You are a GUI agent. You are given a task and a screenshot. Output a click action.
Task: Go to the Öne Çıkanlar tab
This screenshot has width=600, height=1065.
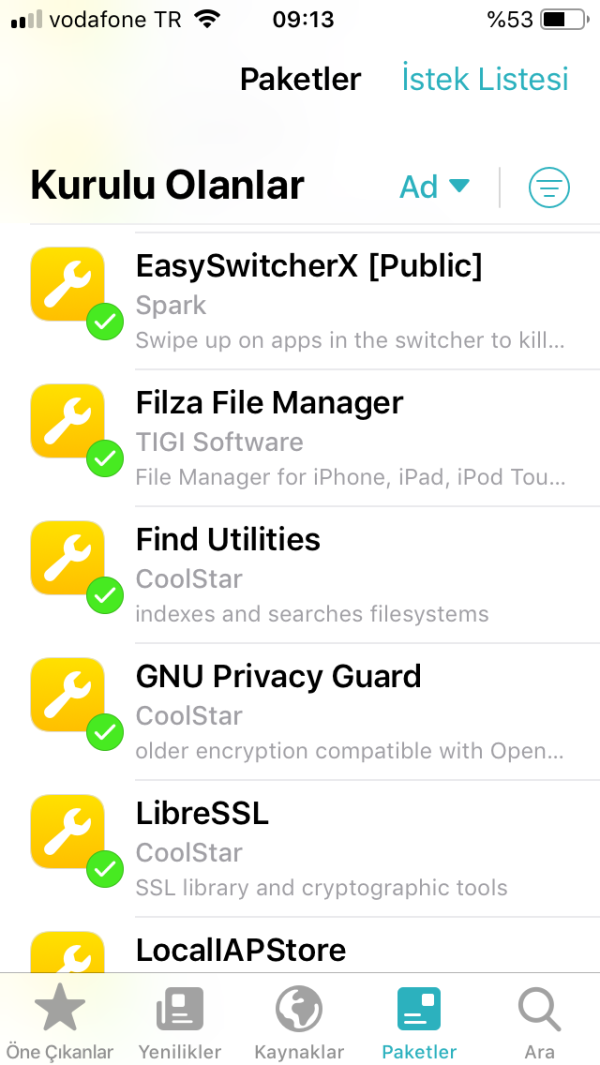point(59,1023)
